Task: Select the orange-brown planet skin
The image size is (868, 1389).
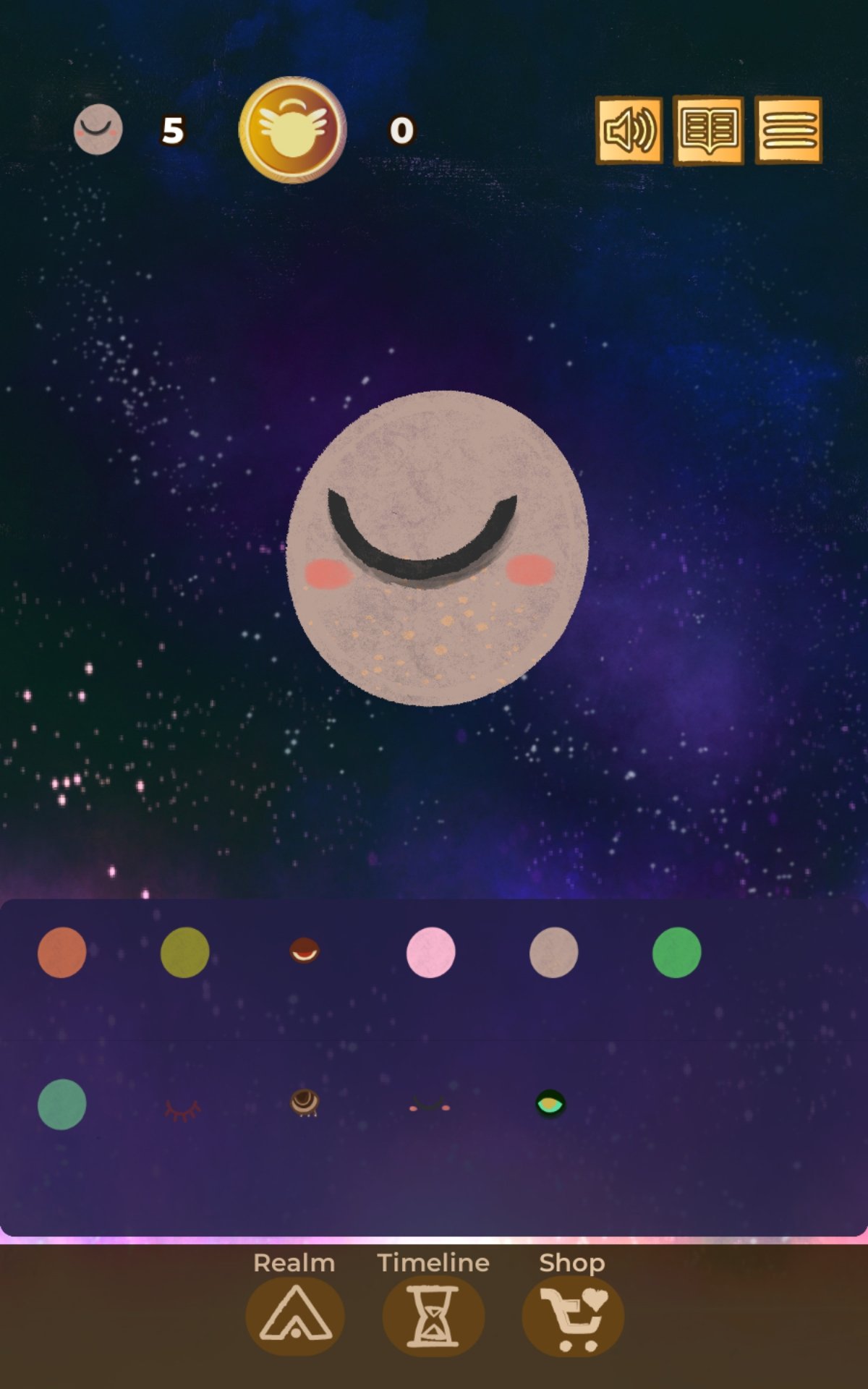Action: pos(62,952)
